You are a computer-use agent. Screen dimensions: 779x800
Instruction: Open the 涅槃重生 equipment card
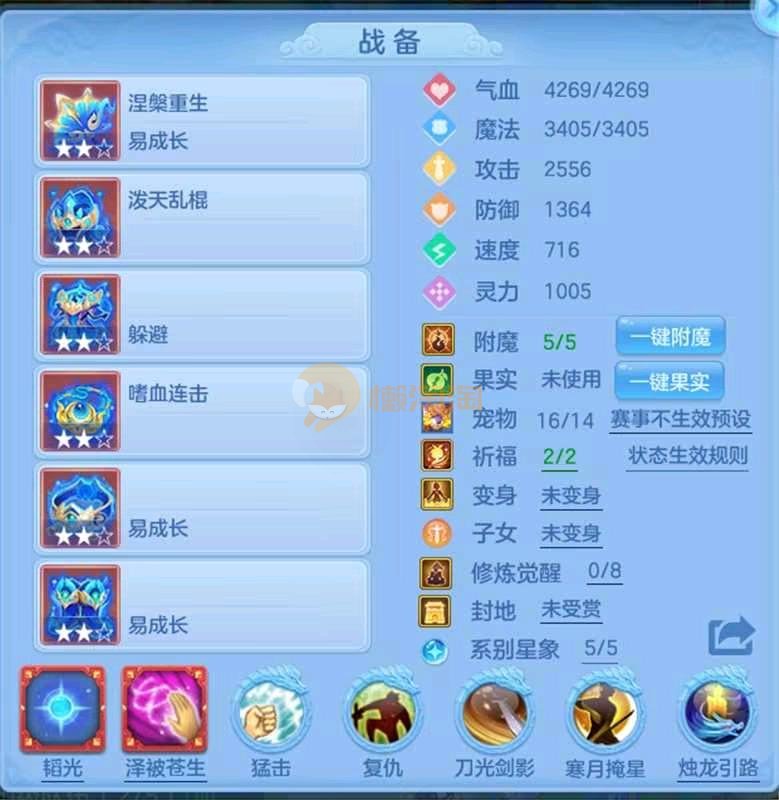click(x=204, y=121)
